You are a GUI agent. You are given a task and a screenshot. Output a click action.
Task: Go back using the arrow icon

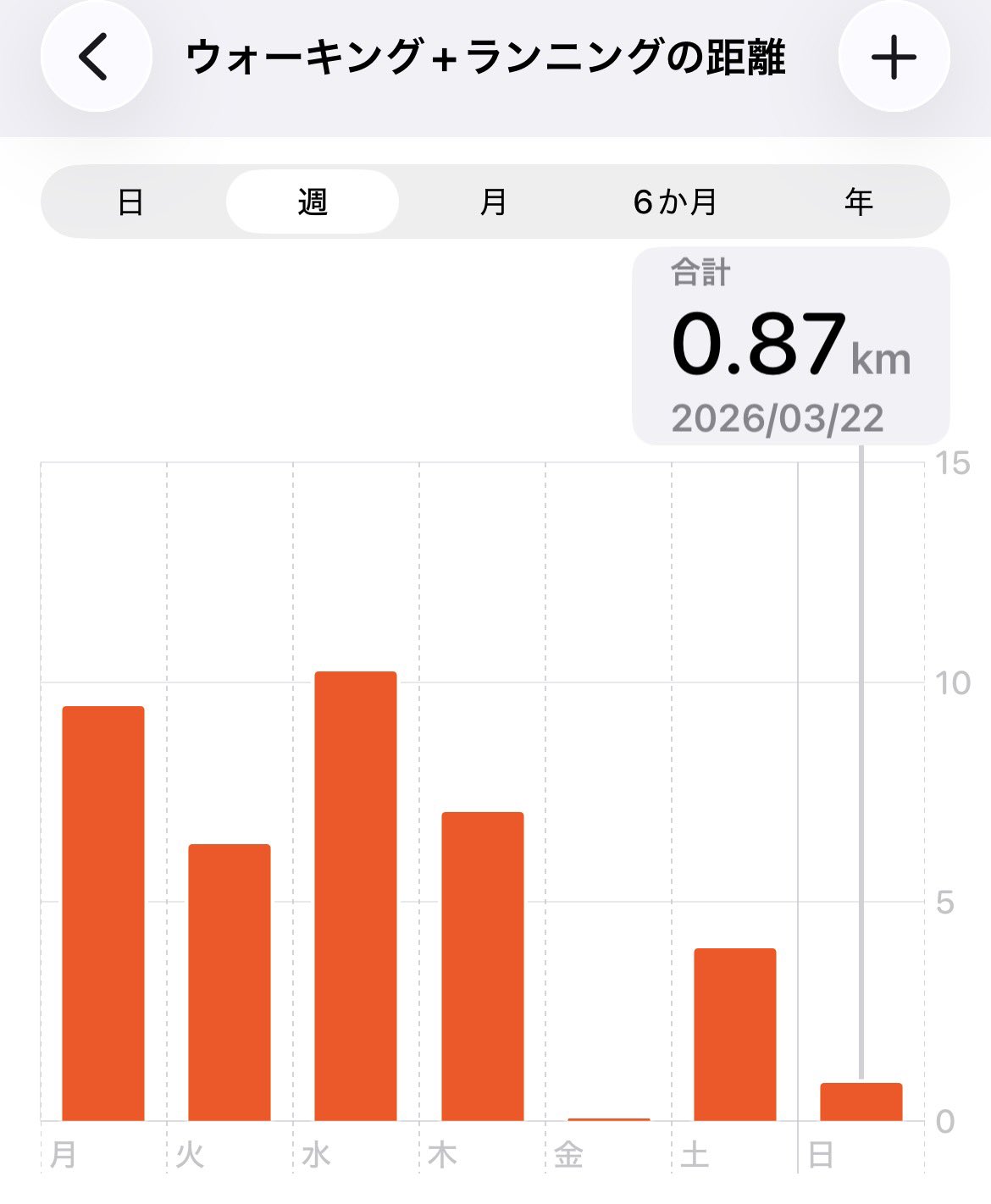(96, 57)
